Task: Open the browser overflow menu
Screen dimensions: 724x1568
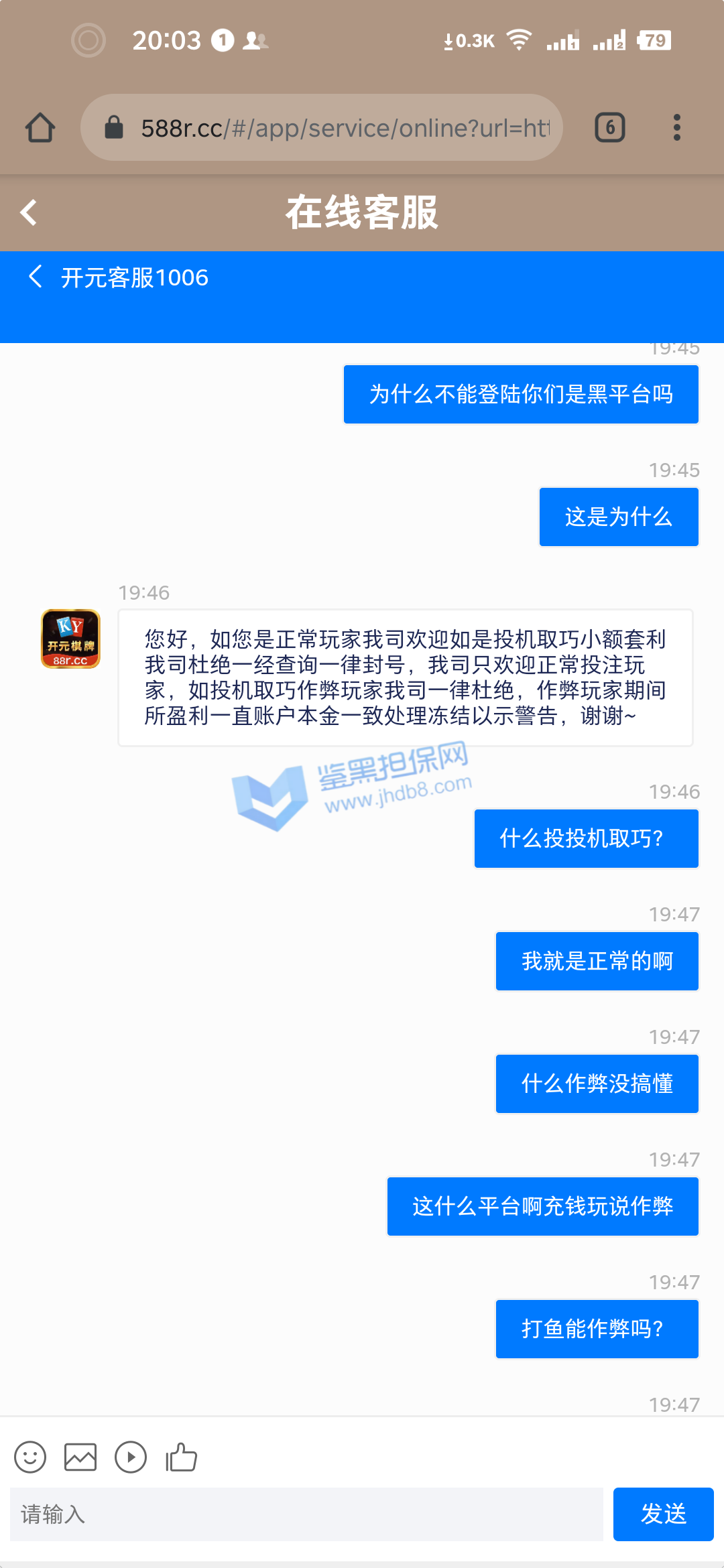Action: [x=676, y=127]
